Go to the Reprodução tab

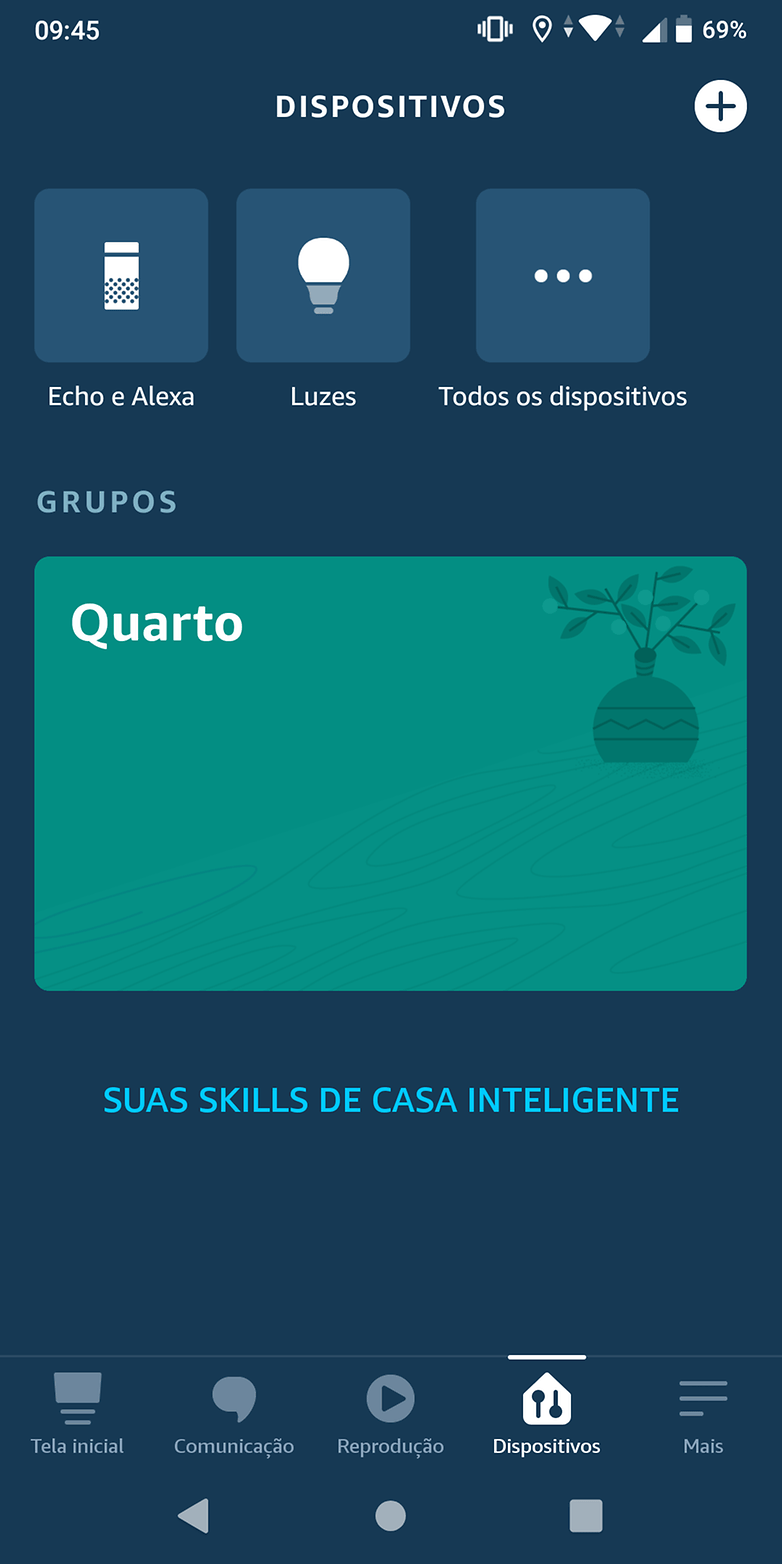[x=390, y=1413]
